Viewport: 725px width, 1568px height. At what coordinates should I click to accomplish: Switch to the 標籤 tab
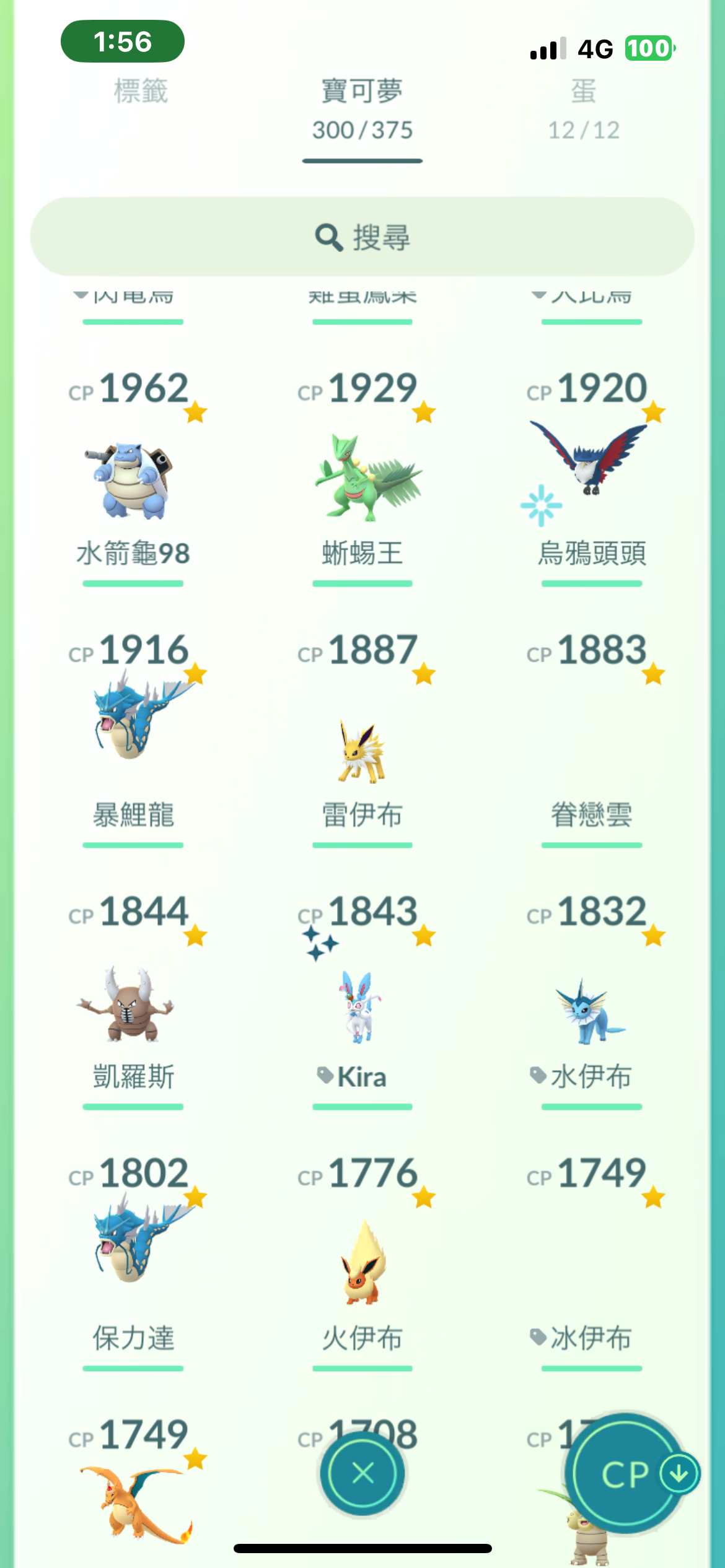[x=141, y=92]
